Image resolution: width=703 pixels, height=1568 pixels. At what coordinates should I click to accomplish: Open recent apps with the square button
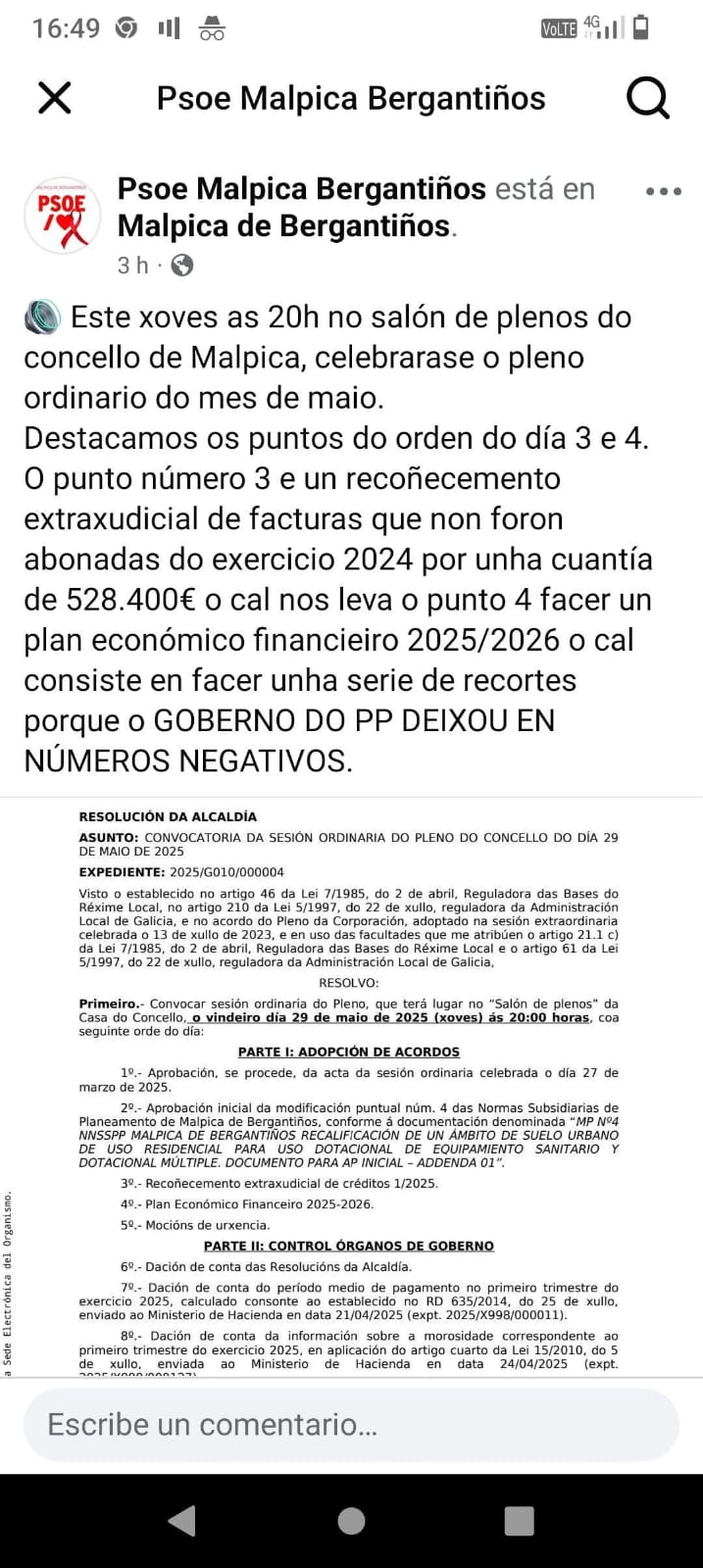(519, 1520)
